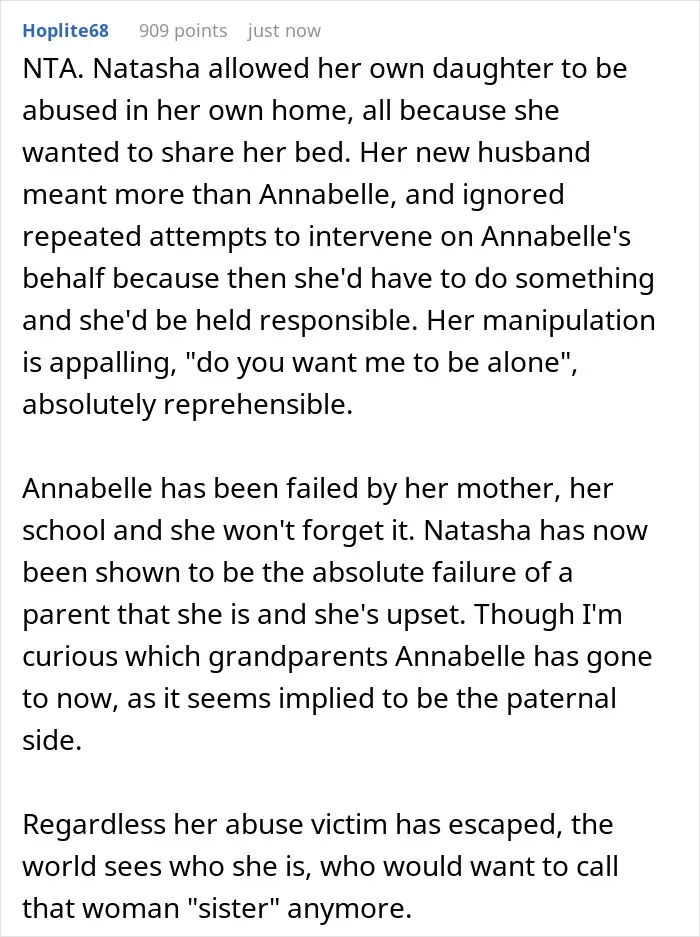This screenshot has height=937, width=700.
Task: Open Hoplite68's user profile
Action: (x=66, y=30)
